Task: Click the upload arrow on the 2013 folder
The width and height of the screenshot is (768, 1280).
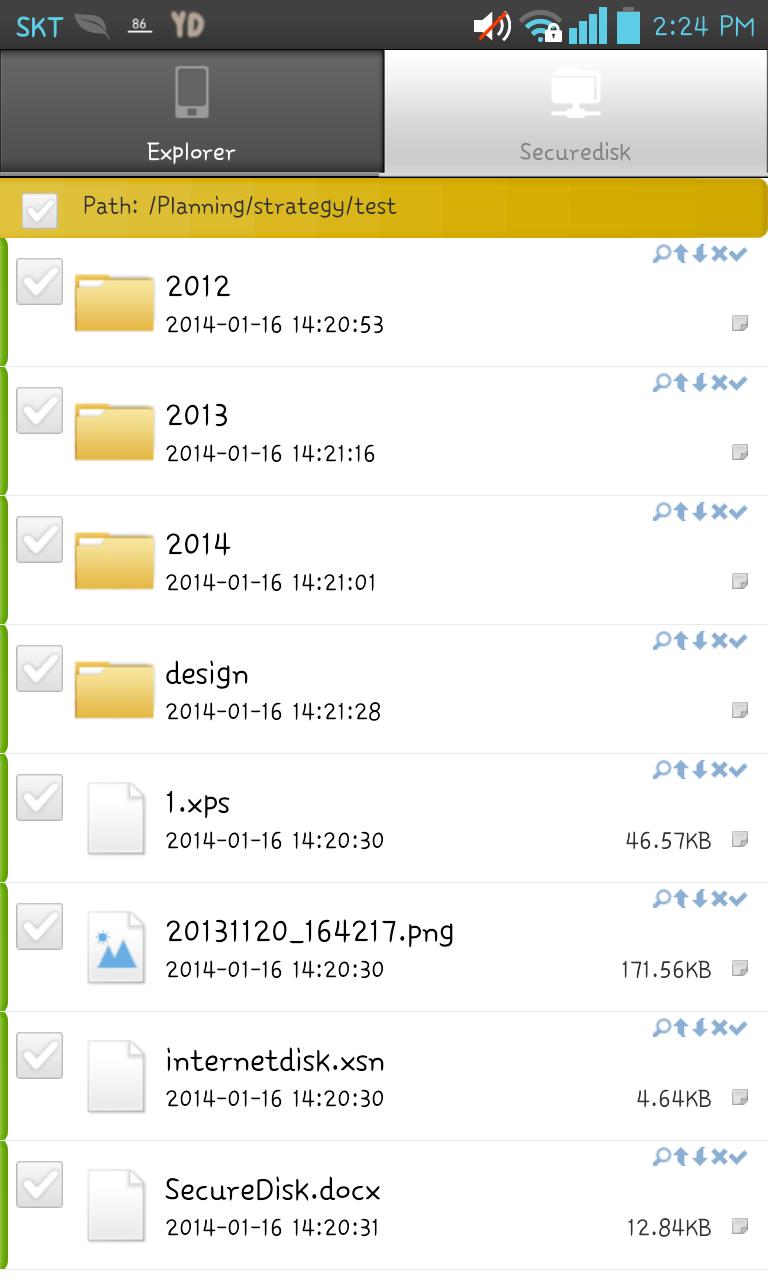Action: coord(681,383)
